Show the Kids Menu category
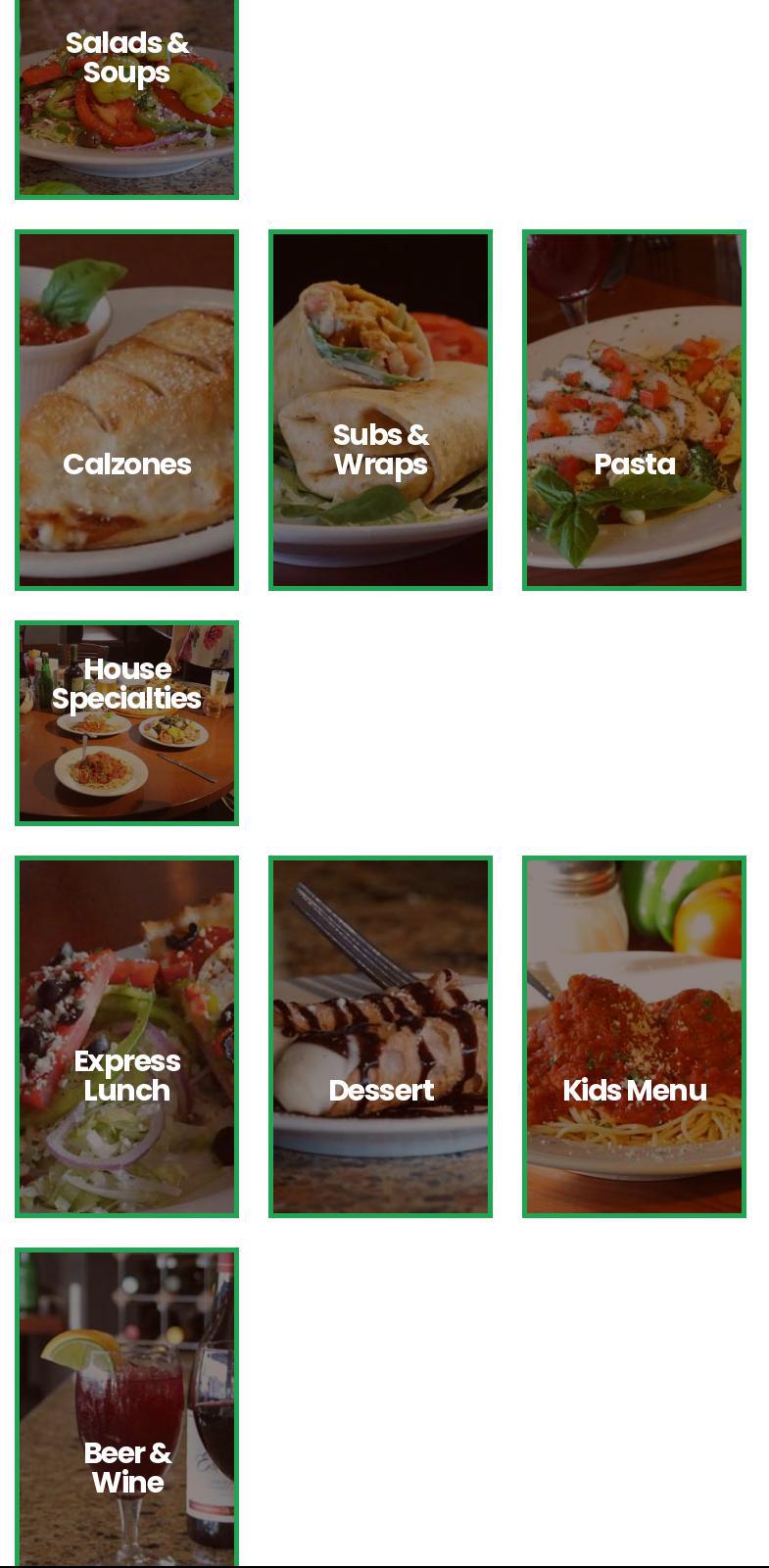 [x=634, y=1037]
